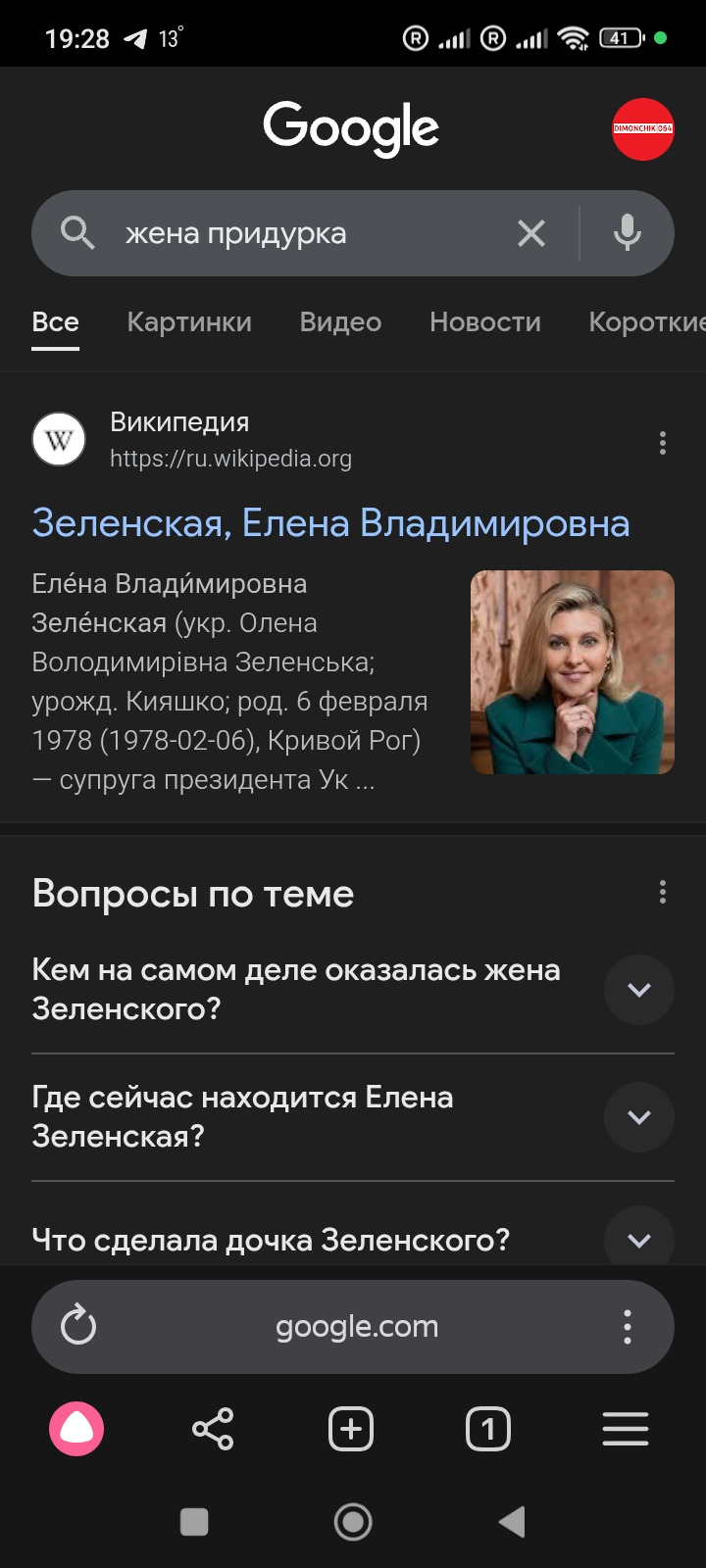Tap the google.com address field
This screenshot has width=706, height=1568.
coord(356,1327)
